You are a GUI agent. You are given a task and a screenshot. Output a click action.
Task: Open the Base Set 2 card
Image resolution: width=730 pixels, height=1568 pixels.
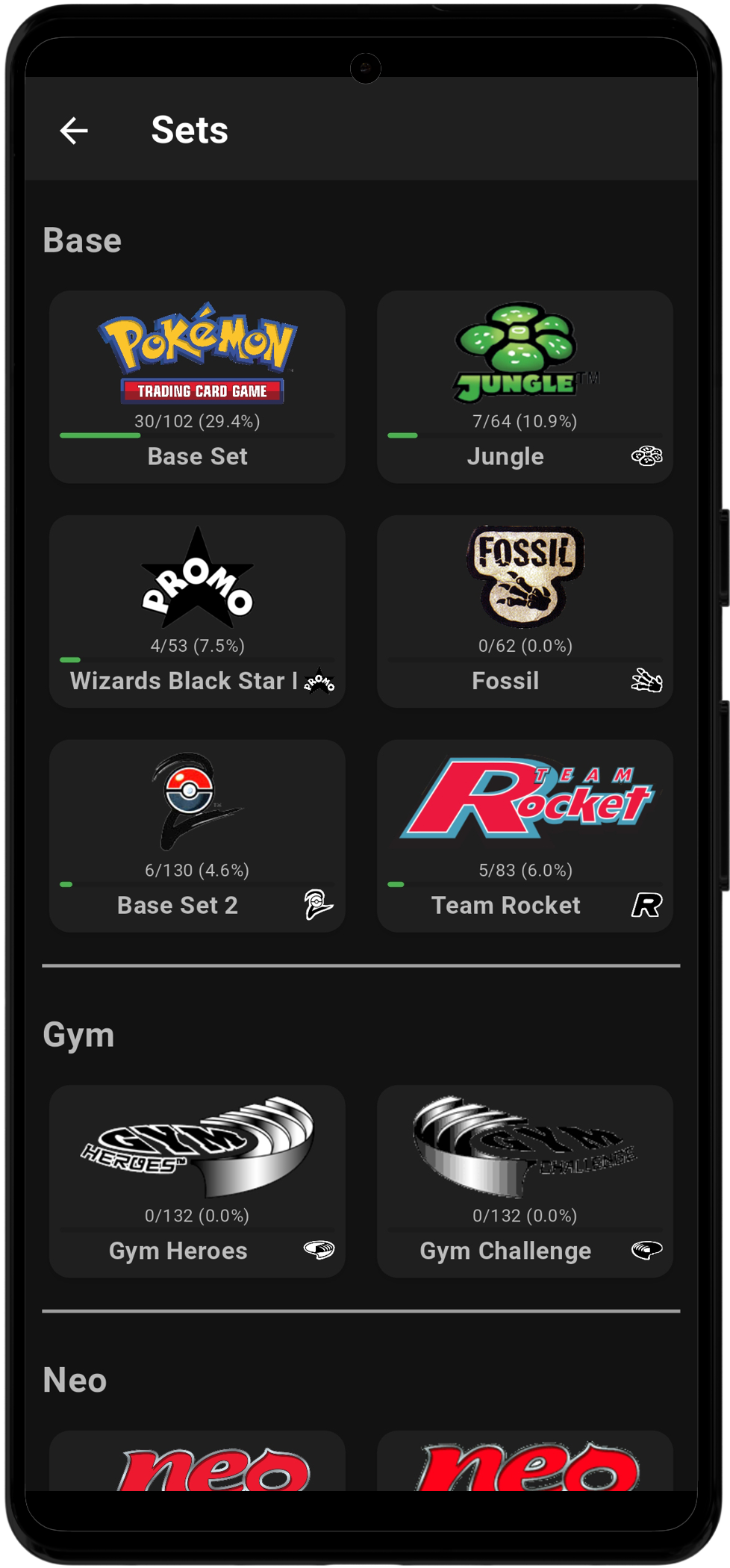click(x=197, y=836)
